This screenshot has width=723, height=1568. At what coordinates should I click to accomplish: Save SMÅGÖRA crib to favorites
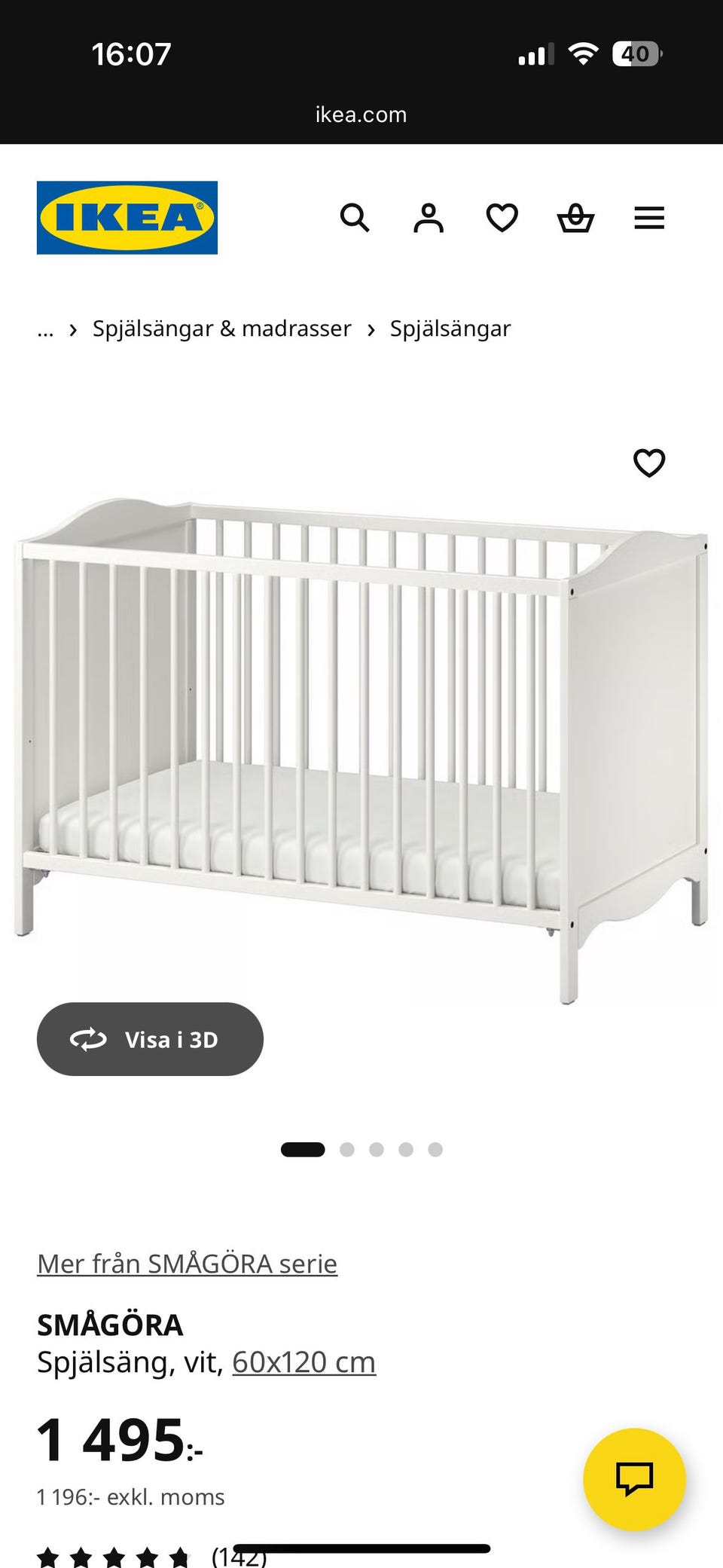[648, 463]
